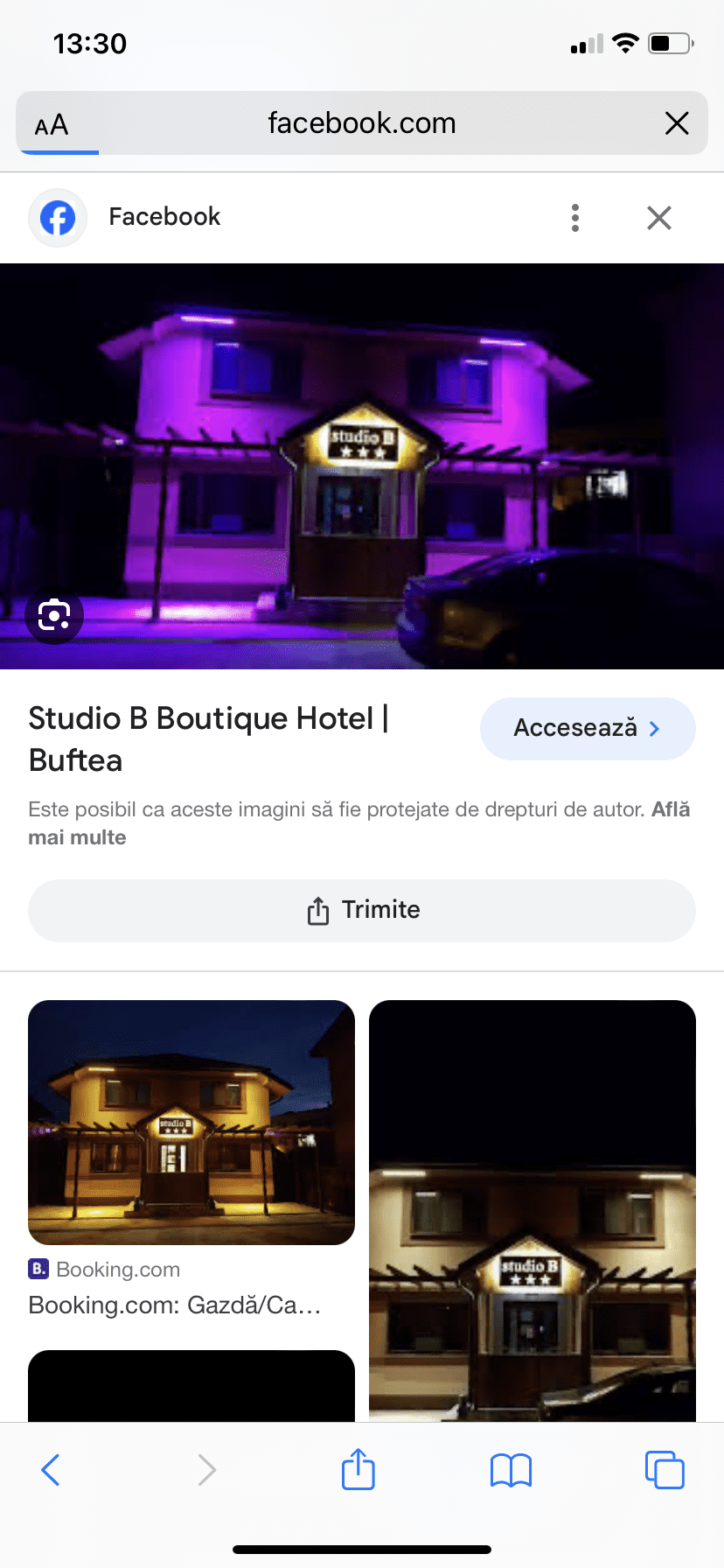Open the Booking.com hotel image result
This screenshot has height=1568, width=724.
(191, 1123)
